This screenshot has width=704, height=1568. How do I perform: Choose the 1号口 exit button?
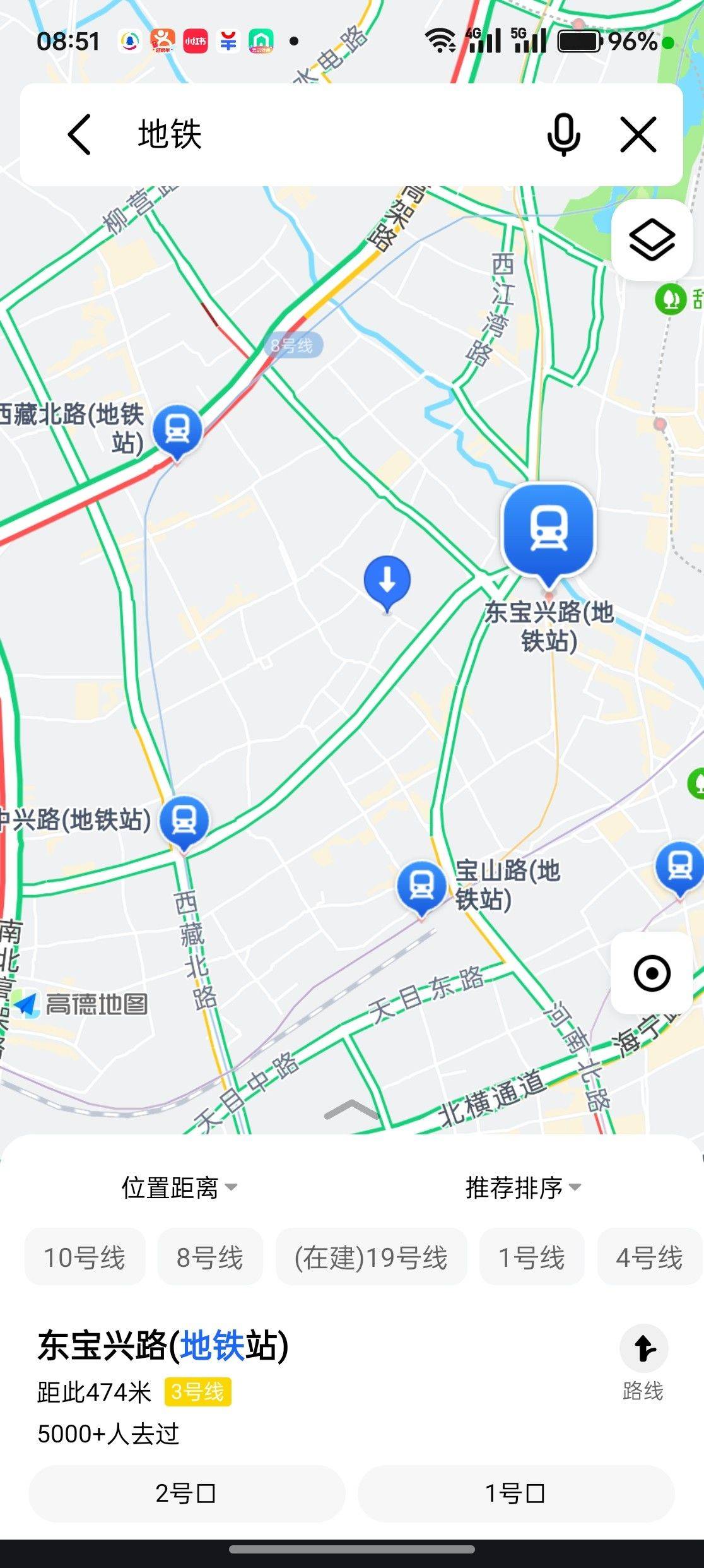[516, 1493]
